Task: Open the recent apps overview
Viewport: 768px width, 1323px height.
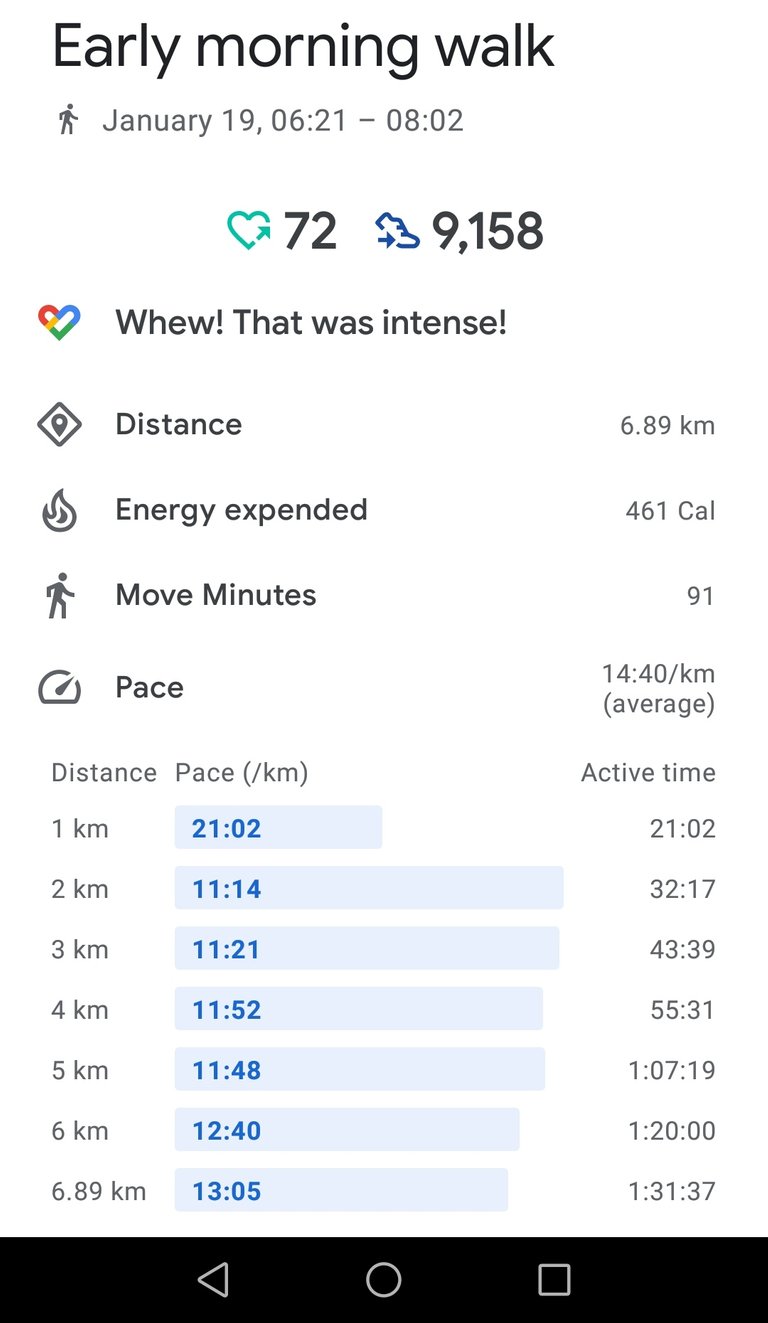Action: [x=554, y=1279]
